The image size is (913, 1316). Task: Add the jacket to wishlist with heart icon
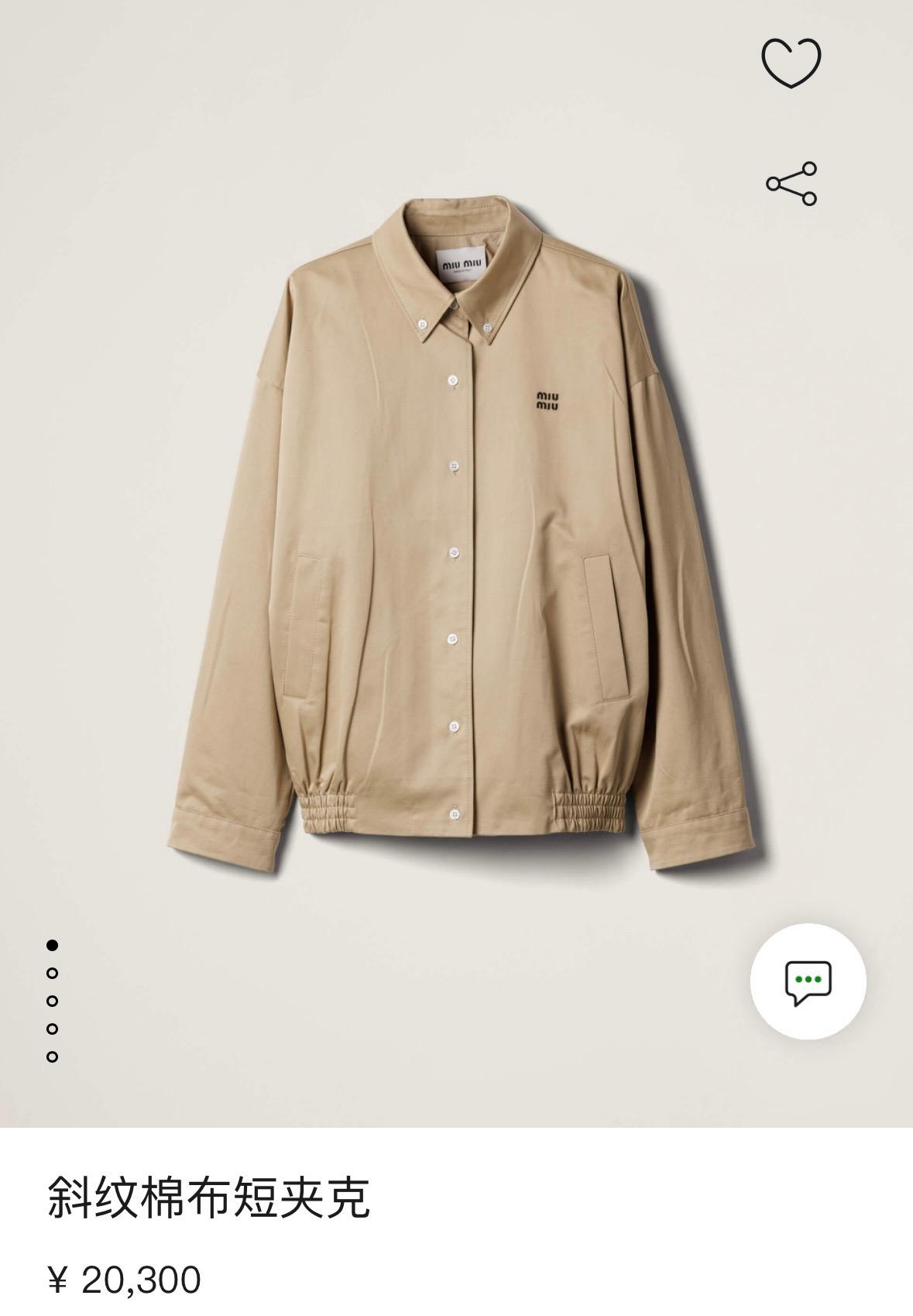pos(791,63)
